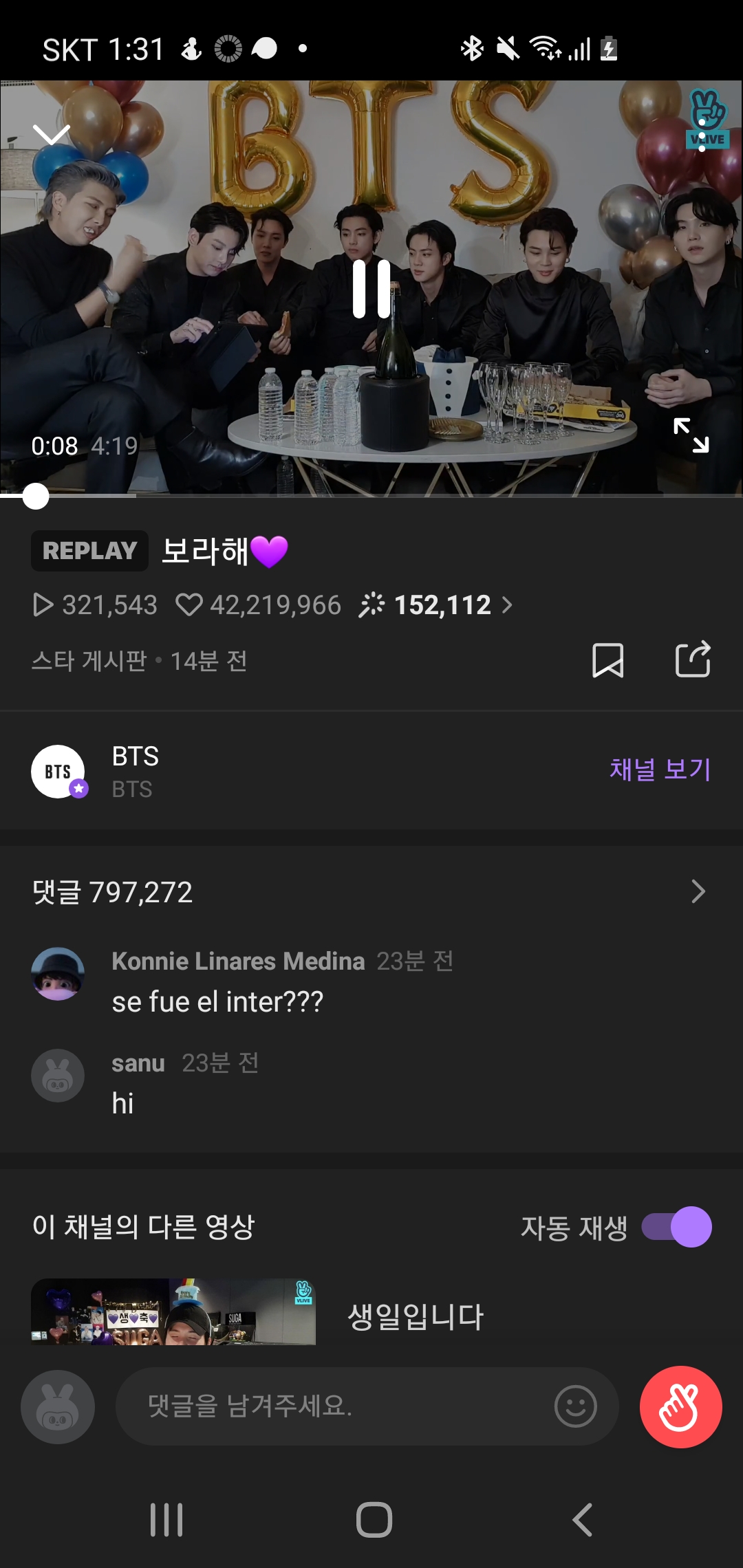Tap the BTS channel name
The image size is (743, 1568).
coord(136,756)
